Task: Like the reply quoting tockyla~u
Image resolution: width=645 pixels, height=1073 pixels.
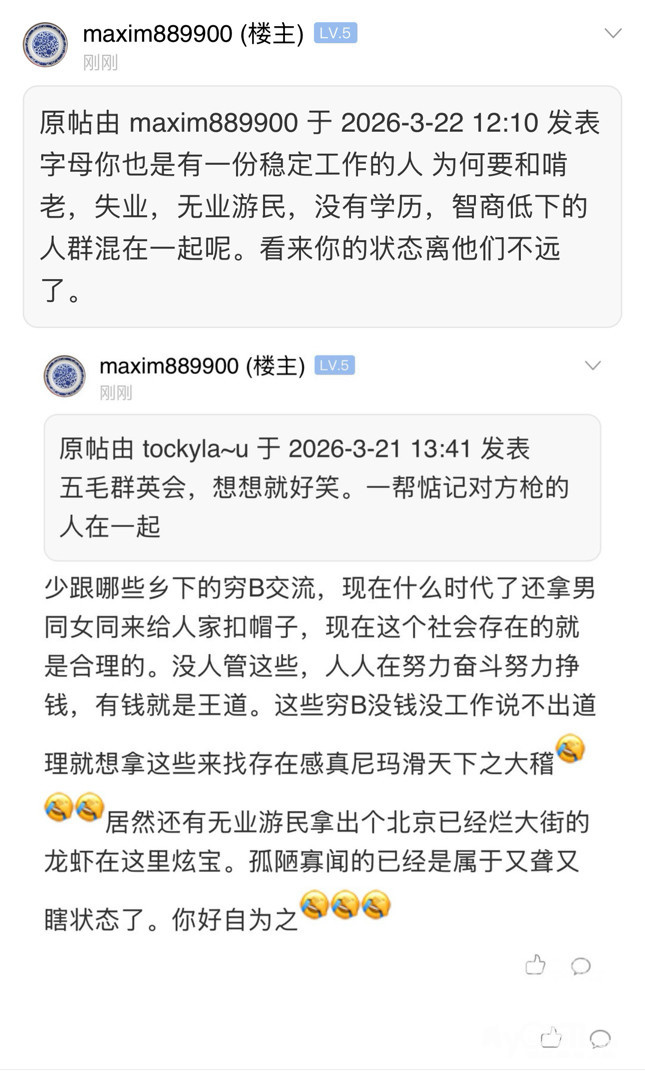Action: click(x=535, y=965)
